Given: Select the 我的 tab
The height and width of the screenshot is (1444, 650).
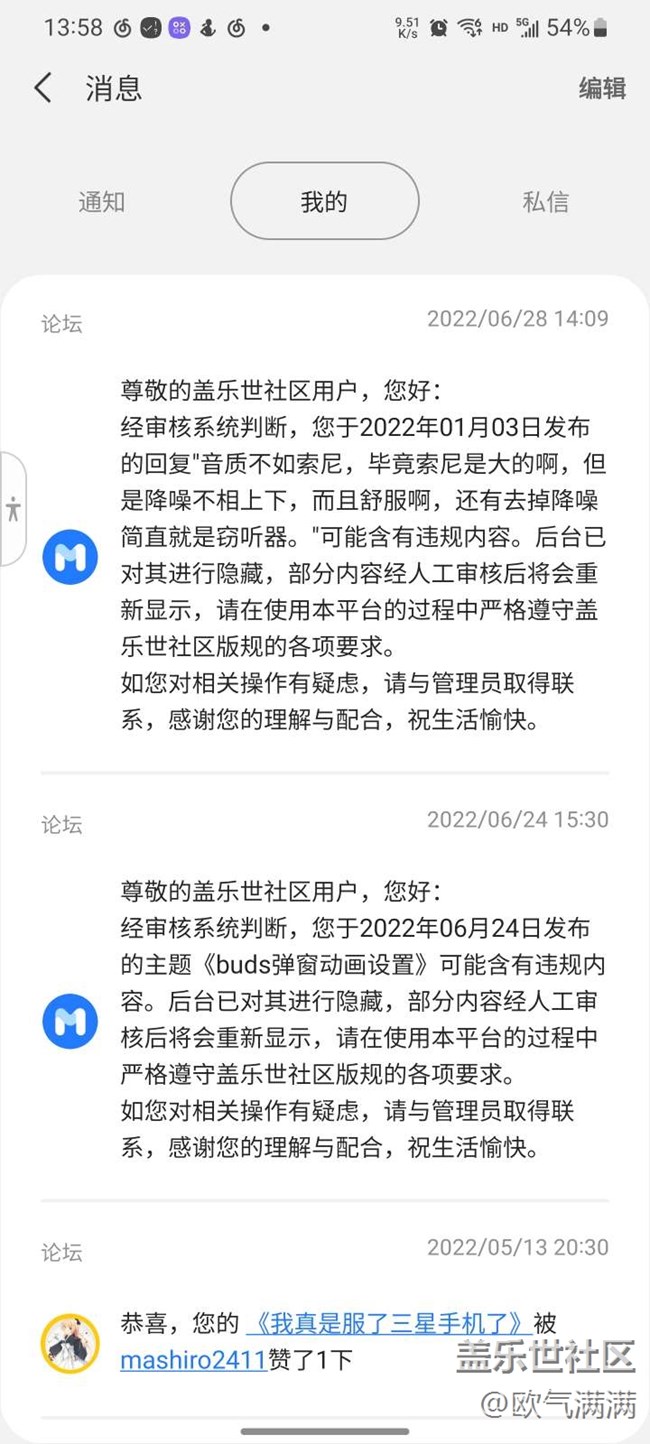Looking at the screenshot, I should tap(324, 201).
